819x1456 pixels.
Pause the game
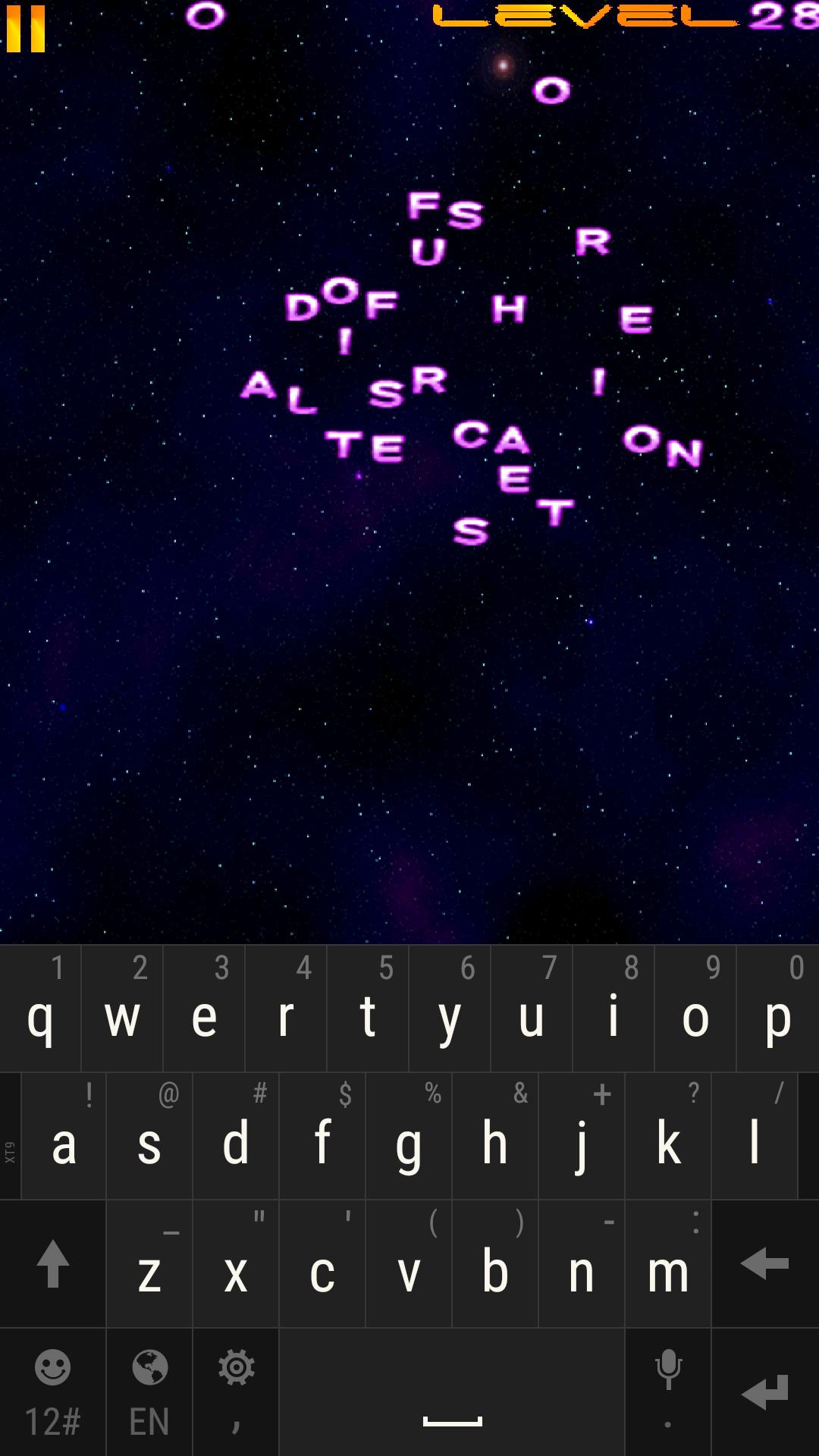26,29
